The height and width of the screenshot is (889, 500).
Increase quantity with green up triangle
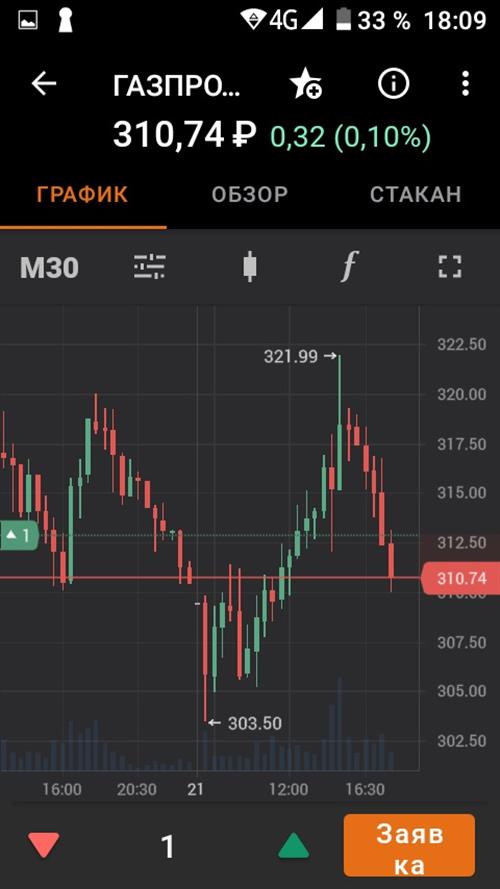294,846
